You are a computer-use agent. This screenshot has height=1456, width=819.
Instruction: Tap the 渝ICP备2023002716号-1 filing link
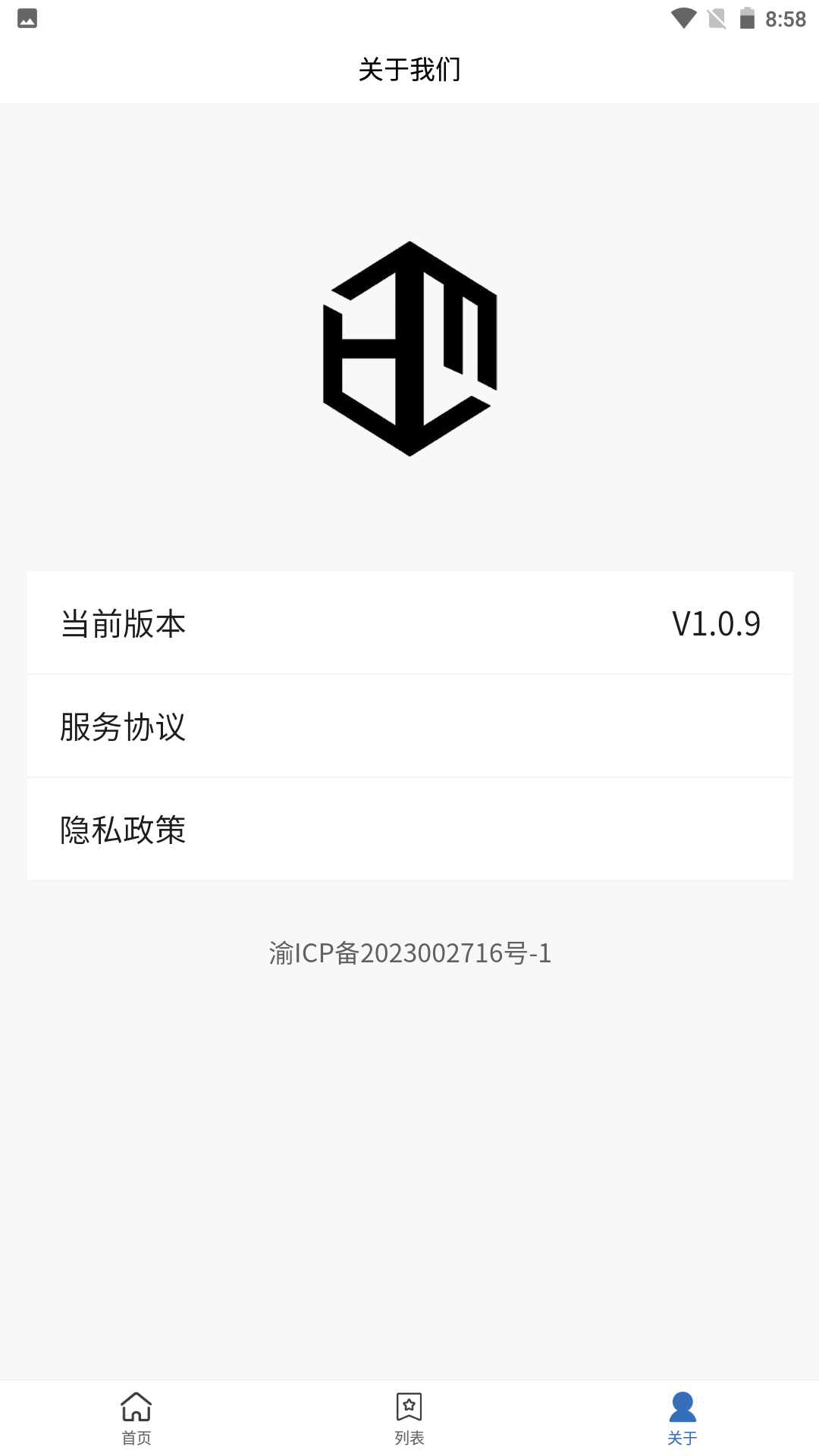point(409,954)
